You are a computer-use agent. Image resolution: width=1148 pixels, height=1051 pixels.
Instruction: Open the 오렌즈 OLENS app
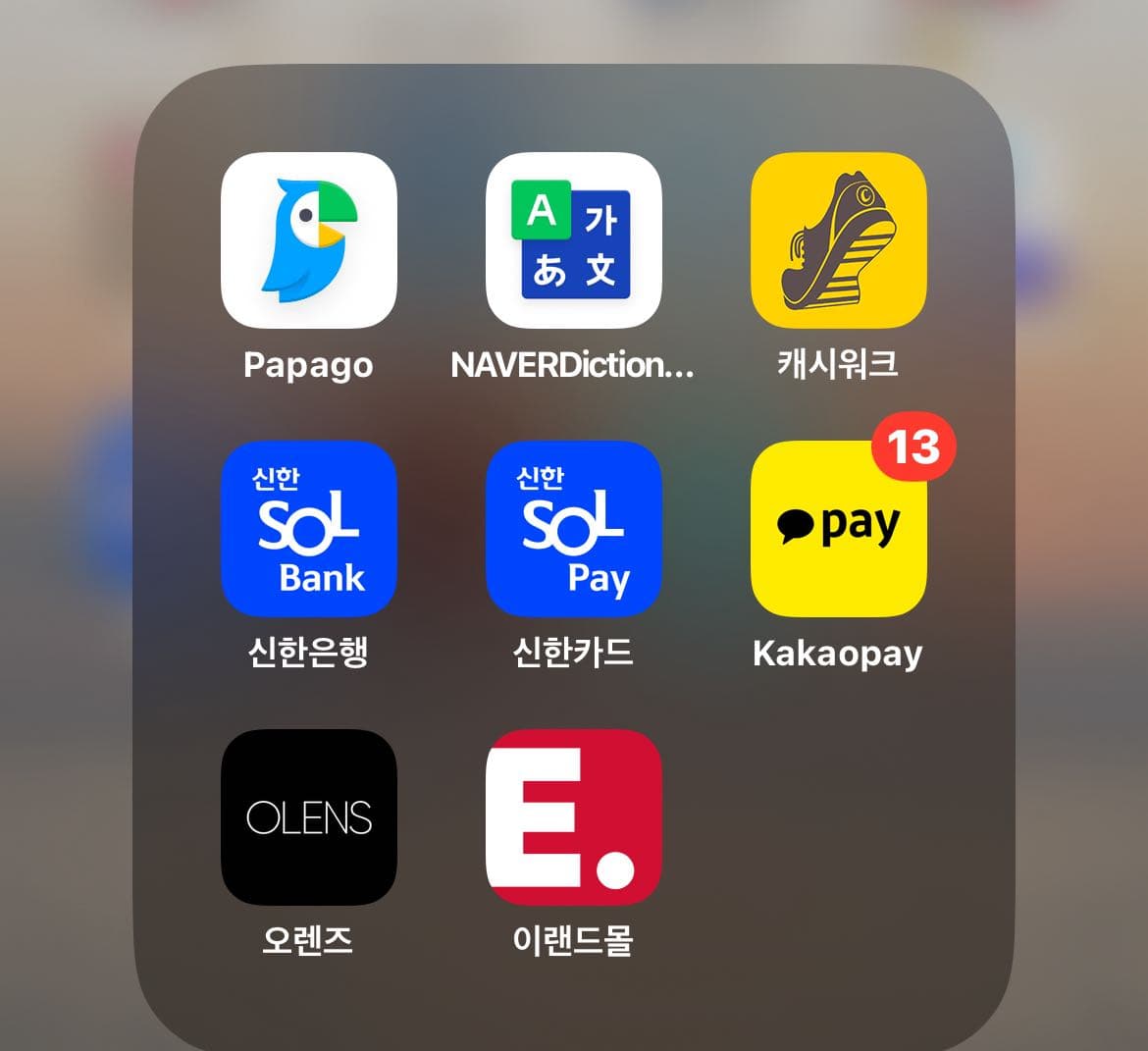point(308,817)
